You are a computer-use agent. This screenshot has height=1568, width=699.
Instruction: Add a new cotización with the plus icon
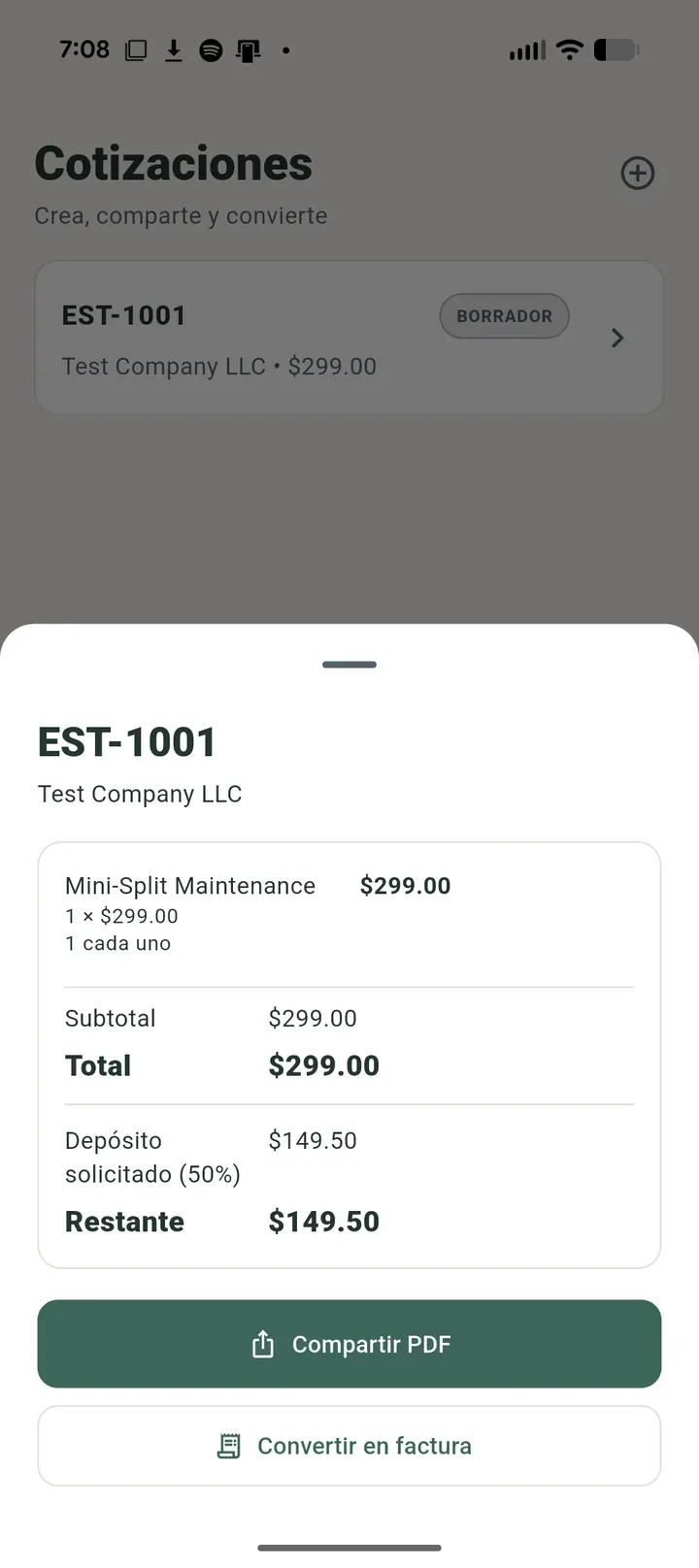tap(638, 174)
